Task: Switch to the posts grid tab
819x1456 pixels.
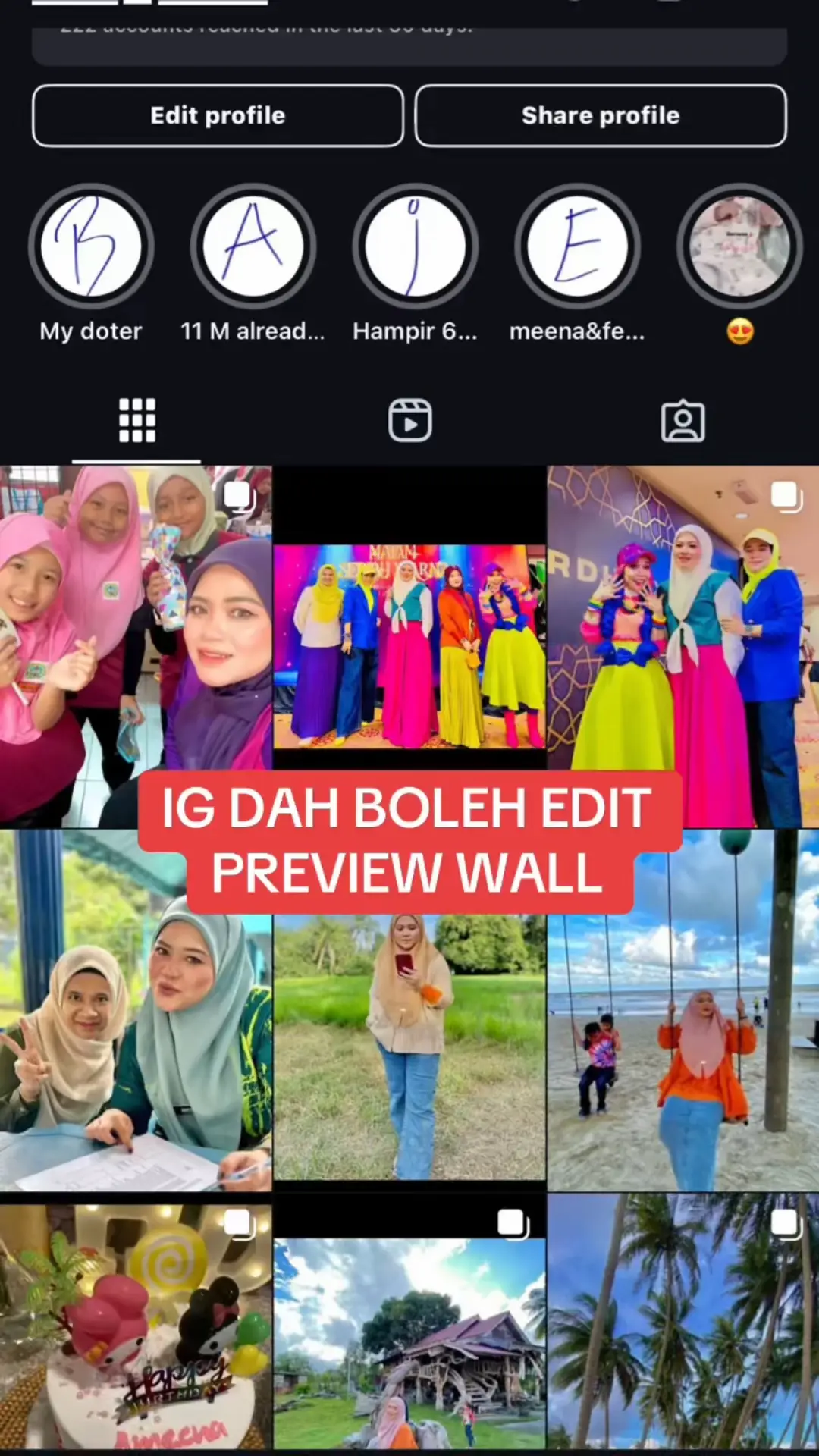Action: click(x=136, y=420)
